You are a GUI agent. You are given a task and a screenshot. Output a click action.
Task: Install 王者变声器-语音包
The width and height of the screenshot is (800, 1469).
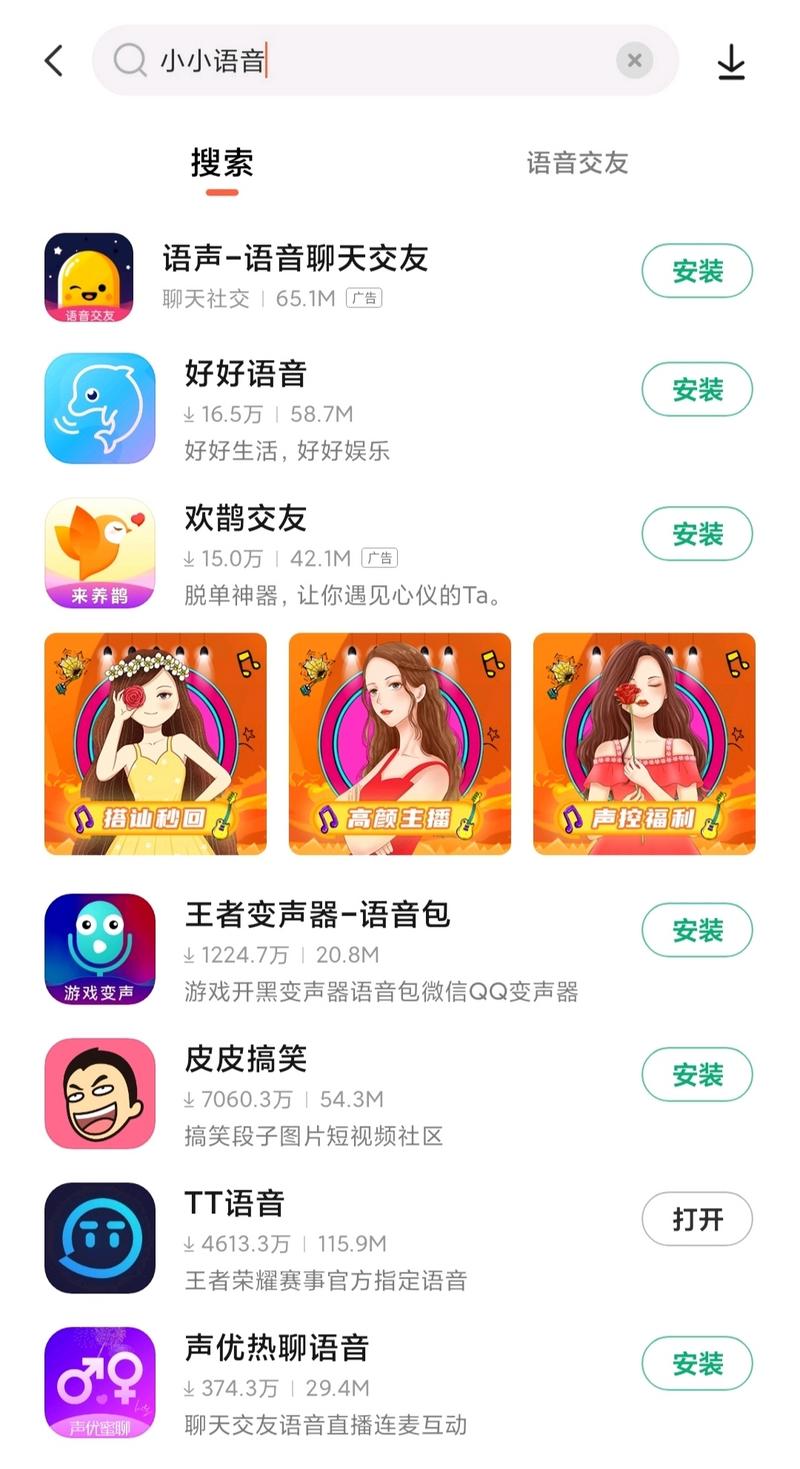(696, 930)
